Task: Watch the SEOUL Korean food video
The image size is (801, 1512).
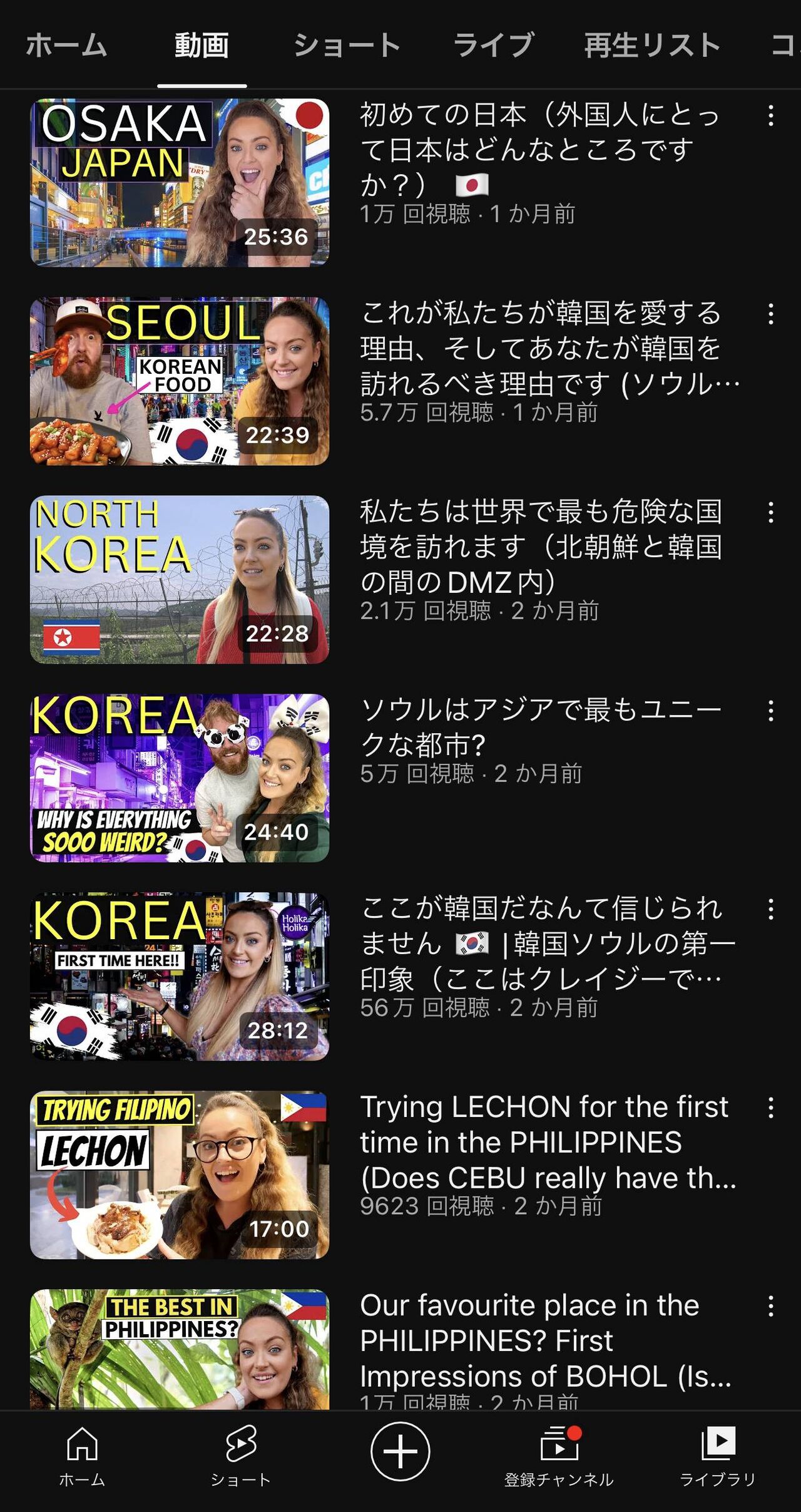Action: pyautogui.click(x=180, y=381)
